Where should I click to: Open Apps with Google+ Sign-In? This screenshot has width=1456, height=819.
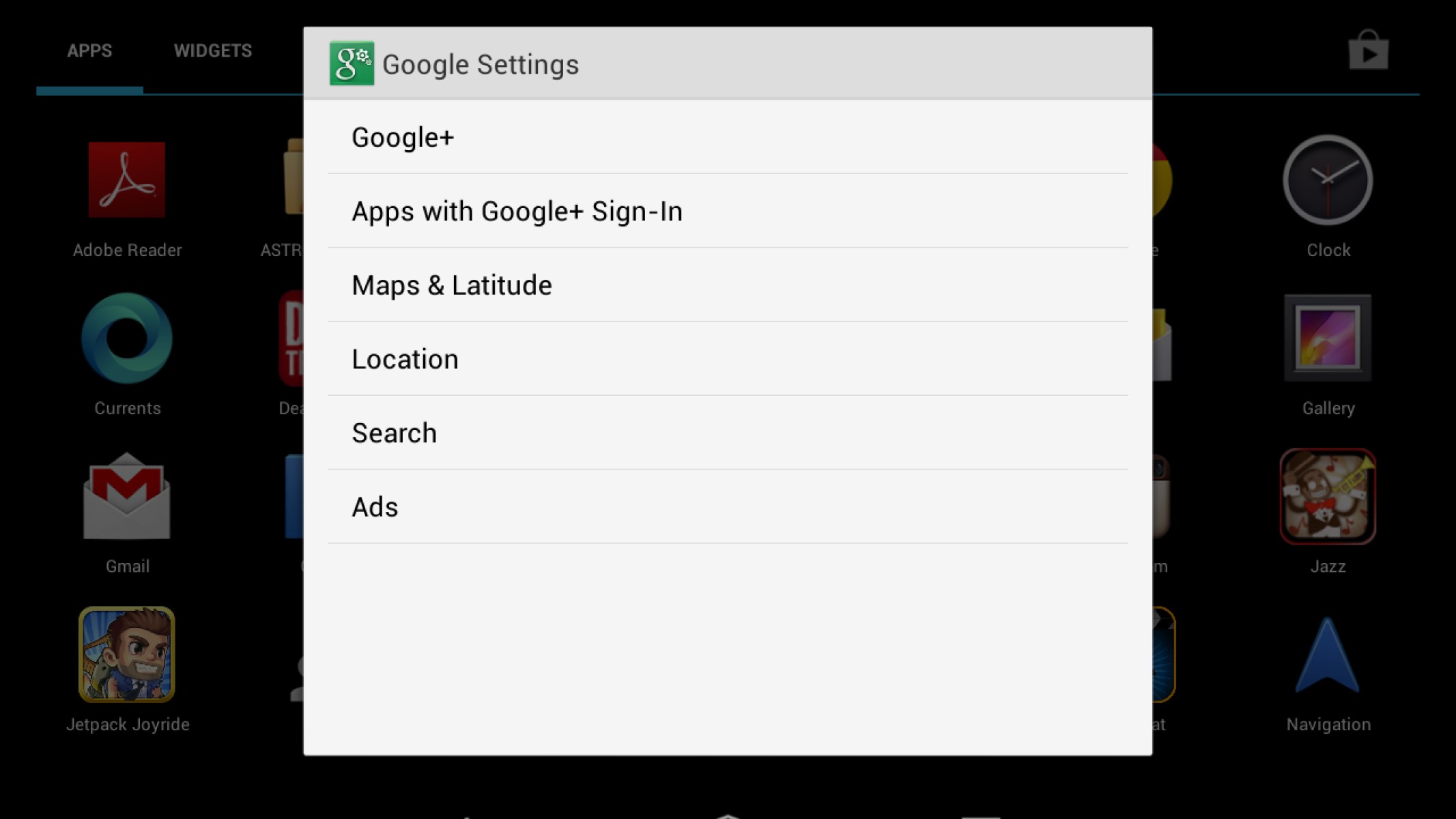pyautogui.click(x=728, y=211)
